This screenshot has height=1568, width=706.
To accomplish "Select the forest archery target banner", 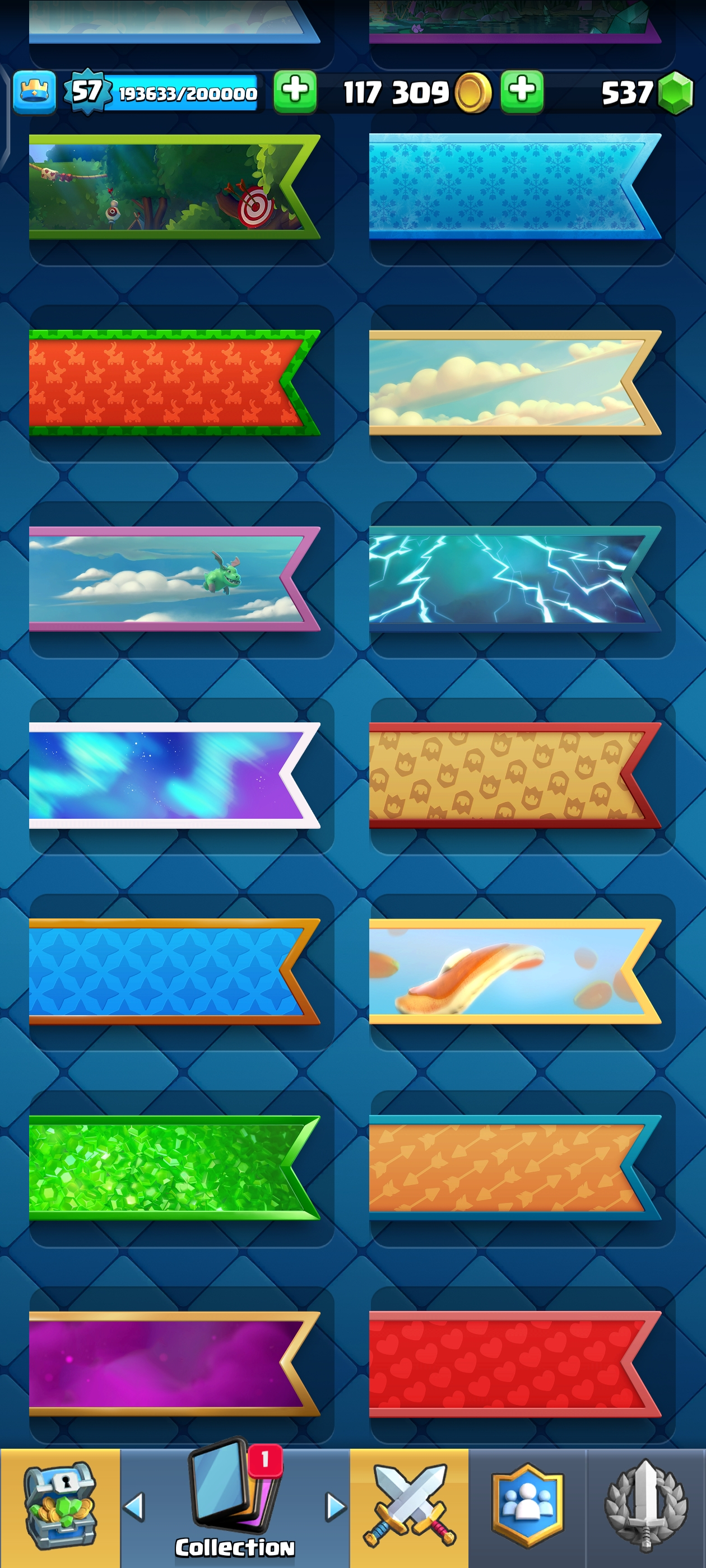I will (174, 187).
